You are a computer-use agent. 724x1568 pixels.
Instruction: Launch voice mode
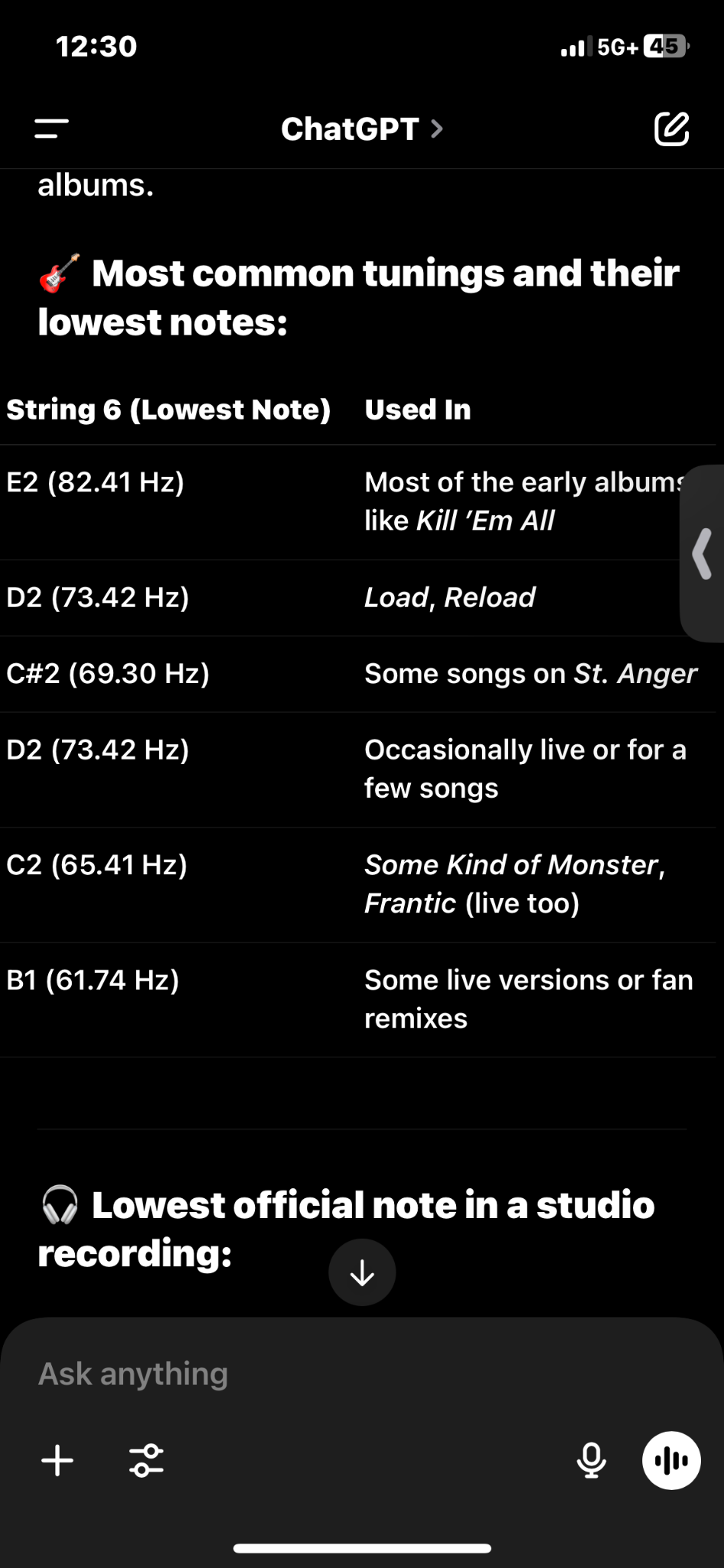pyautogui.click(x=671, y=1461)
